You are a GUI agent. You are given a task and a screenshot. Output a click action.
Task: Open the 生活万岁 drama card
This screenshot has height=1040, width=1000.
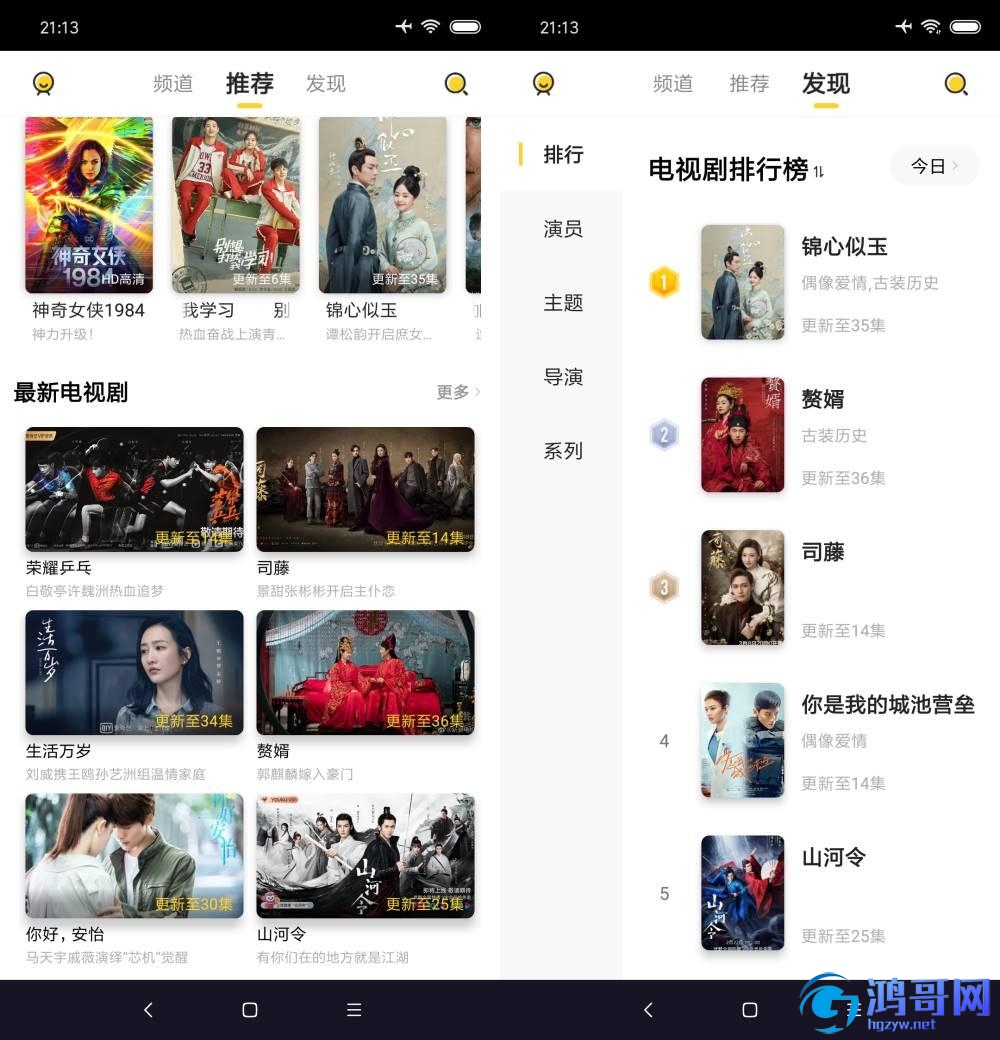coord(134,673)
